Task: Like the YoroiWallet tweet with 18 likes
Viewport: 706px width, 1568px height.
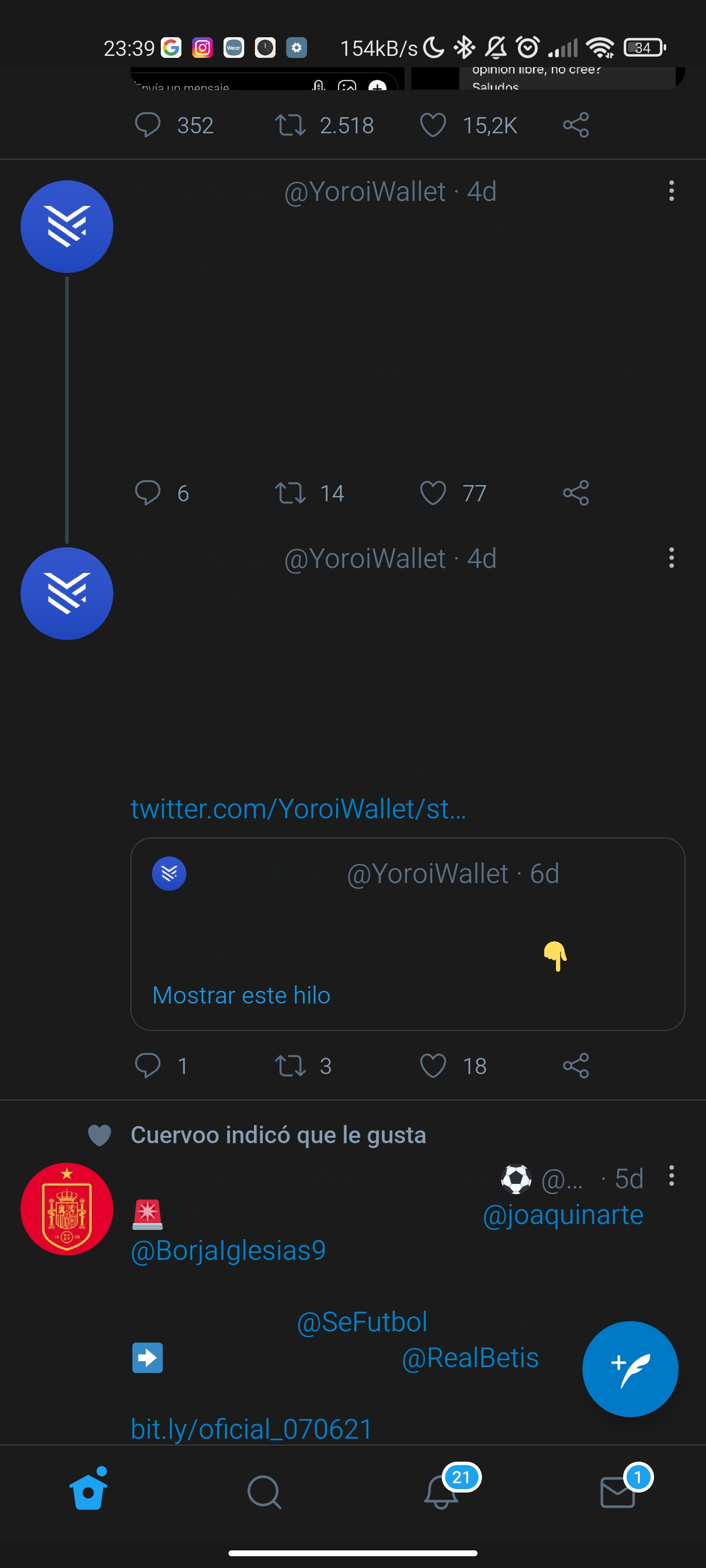Action: click(x=433, y=1066)
